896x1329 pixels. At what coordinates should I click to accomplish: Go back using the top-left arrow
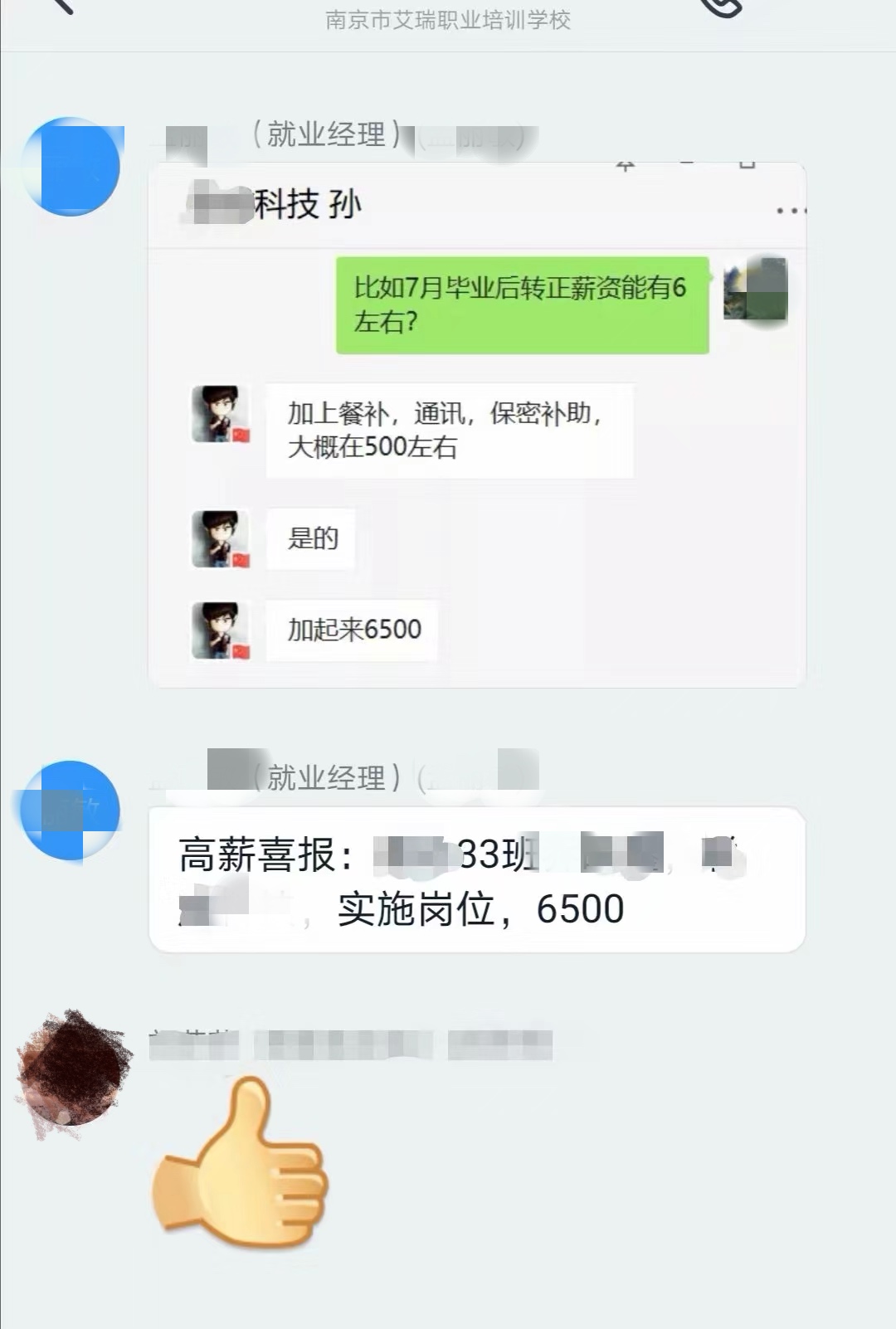pos(62,7)
